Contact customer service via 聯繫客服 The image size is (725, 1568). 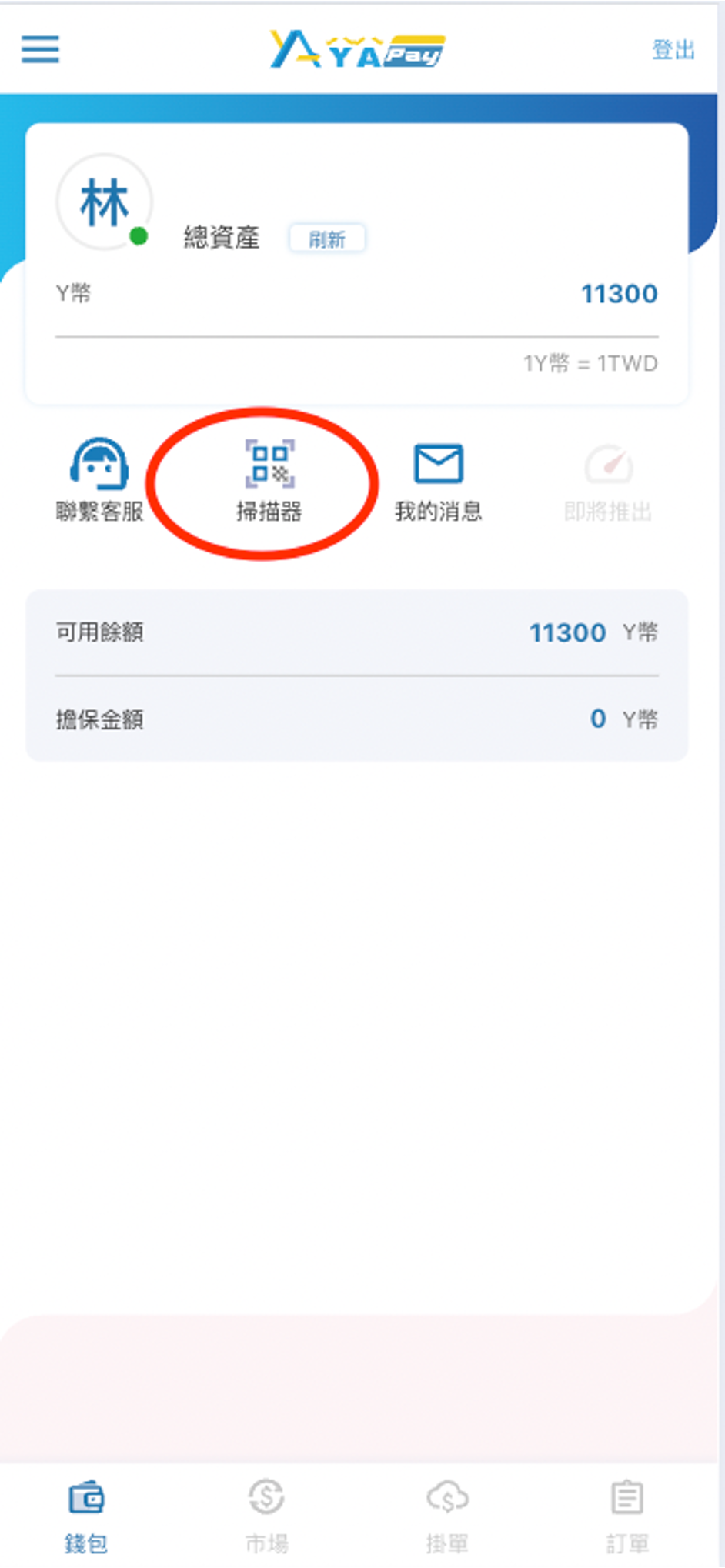click(99, 480)
